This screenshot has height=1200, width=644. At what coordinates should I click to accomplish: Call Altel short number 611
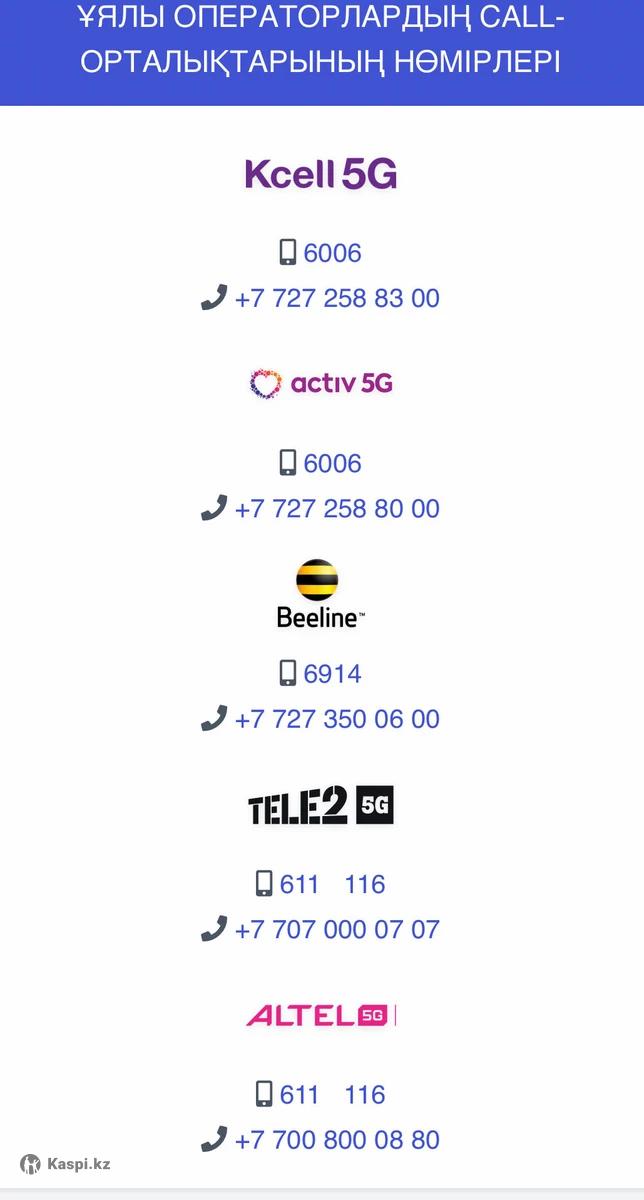click(299, 1095)
